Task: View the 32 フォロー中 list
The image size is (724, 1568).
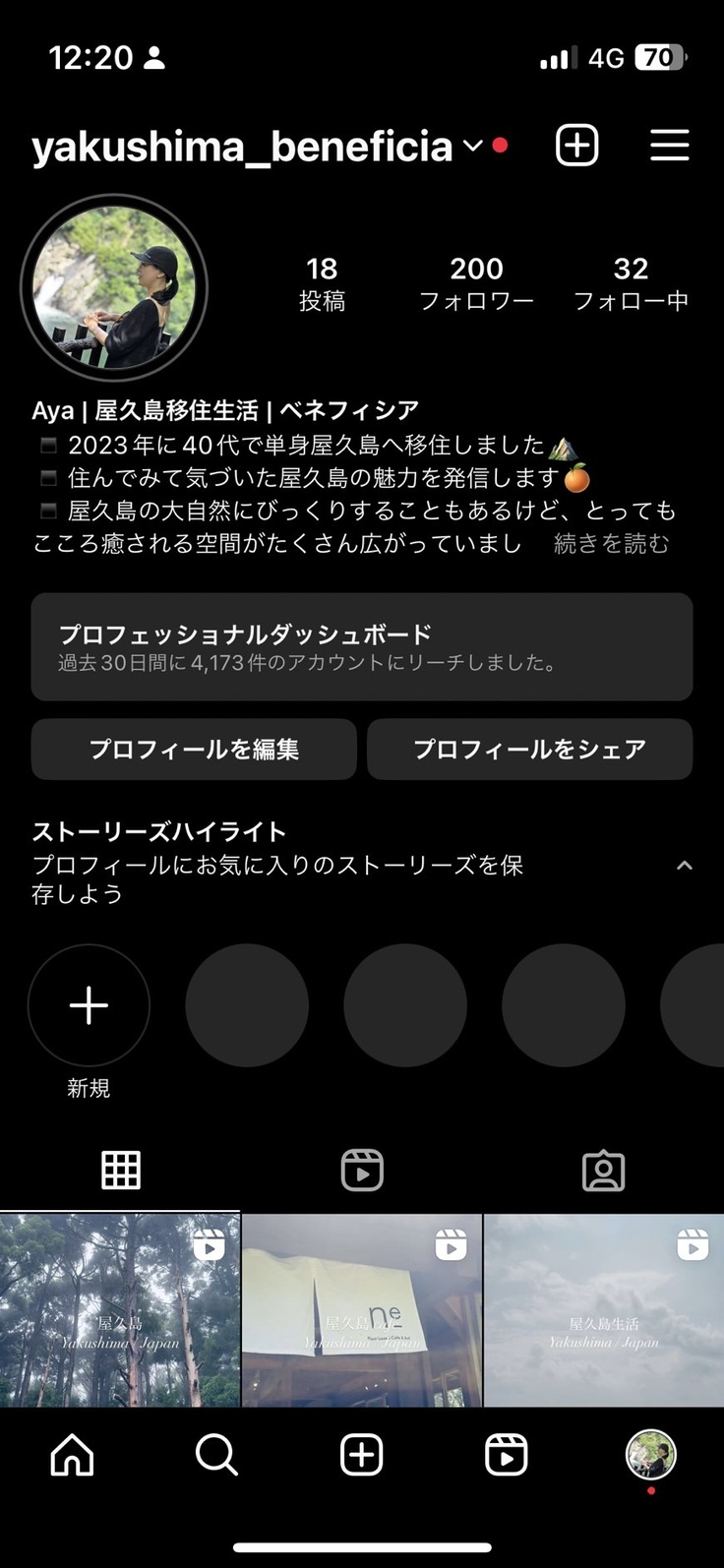Action: pyautogui.click(x=631, y=282)
